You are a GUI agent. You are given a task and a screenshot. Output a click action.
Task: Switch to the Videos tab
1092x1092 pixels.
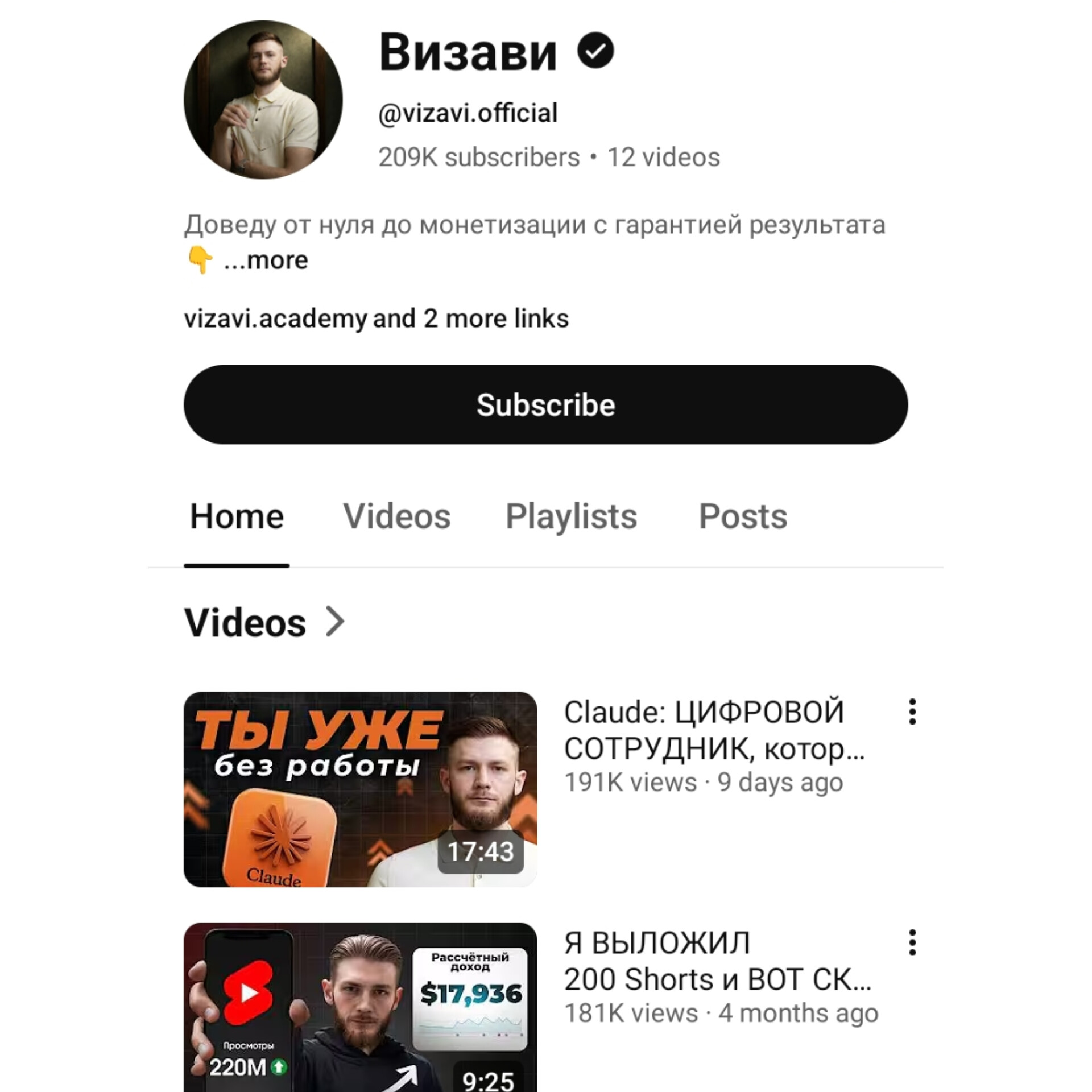396,516
